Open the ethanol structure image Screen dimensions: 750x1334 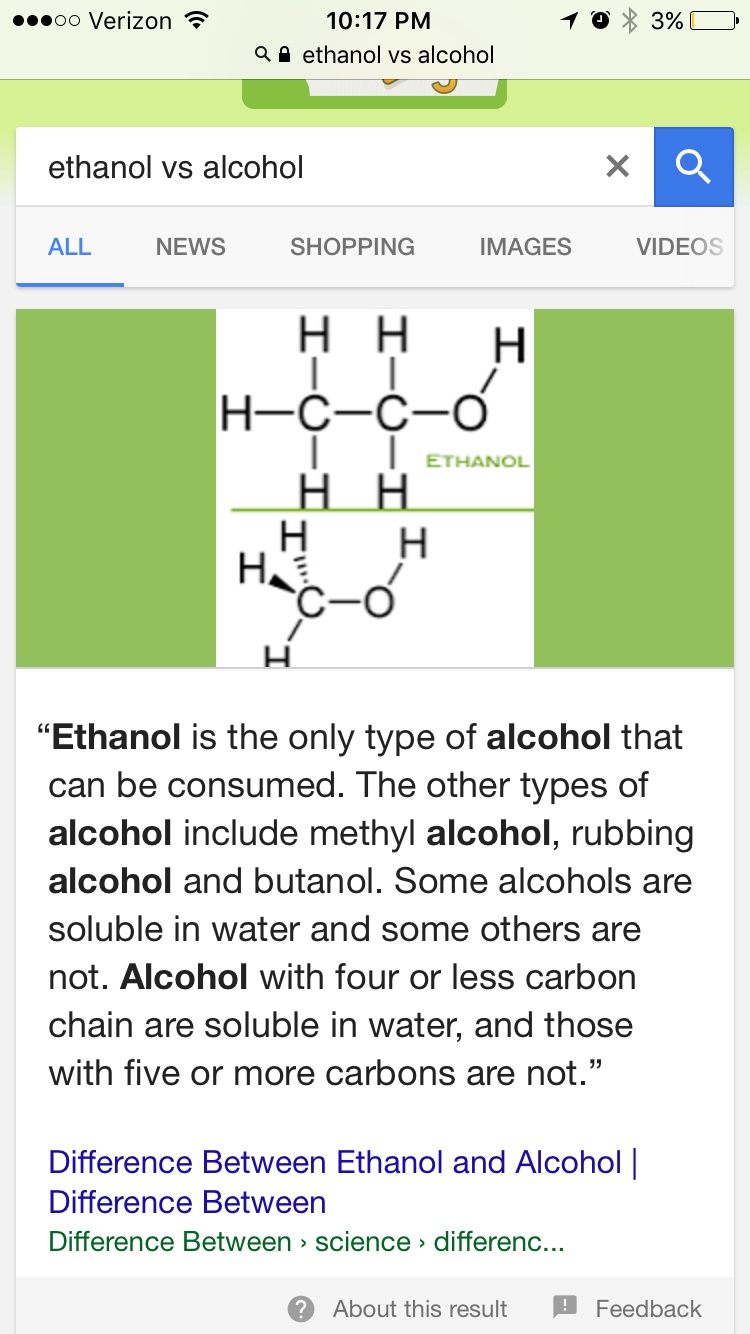(375, 487)
